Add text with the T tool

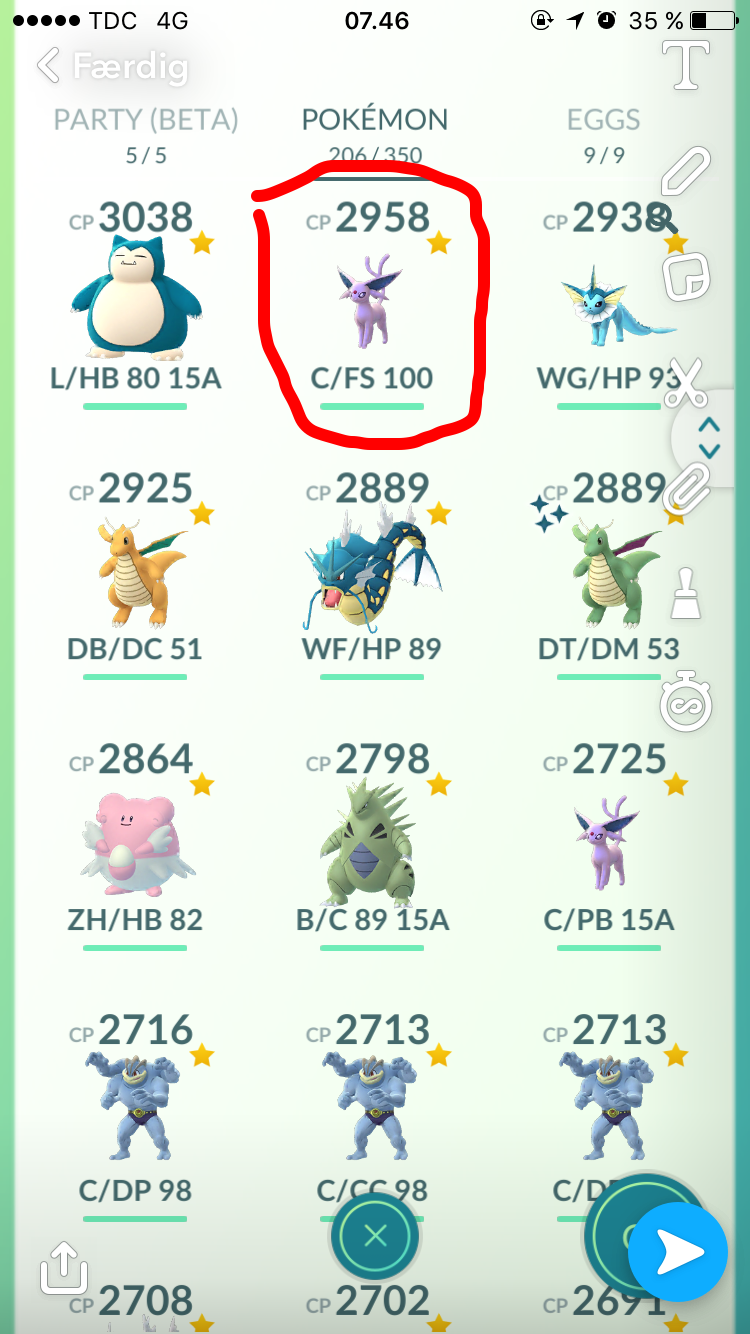tap(686, 64)
